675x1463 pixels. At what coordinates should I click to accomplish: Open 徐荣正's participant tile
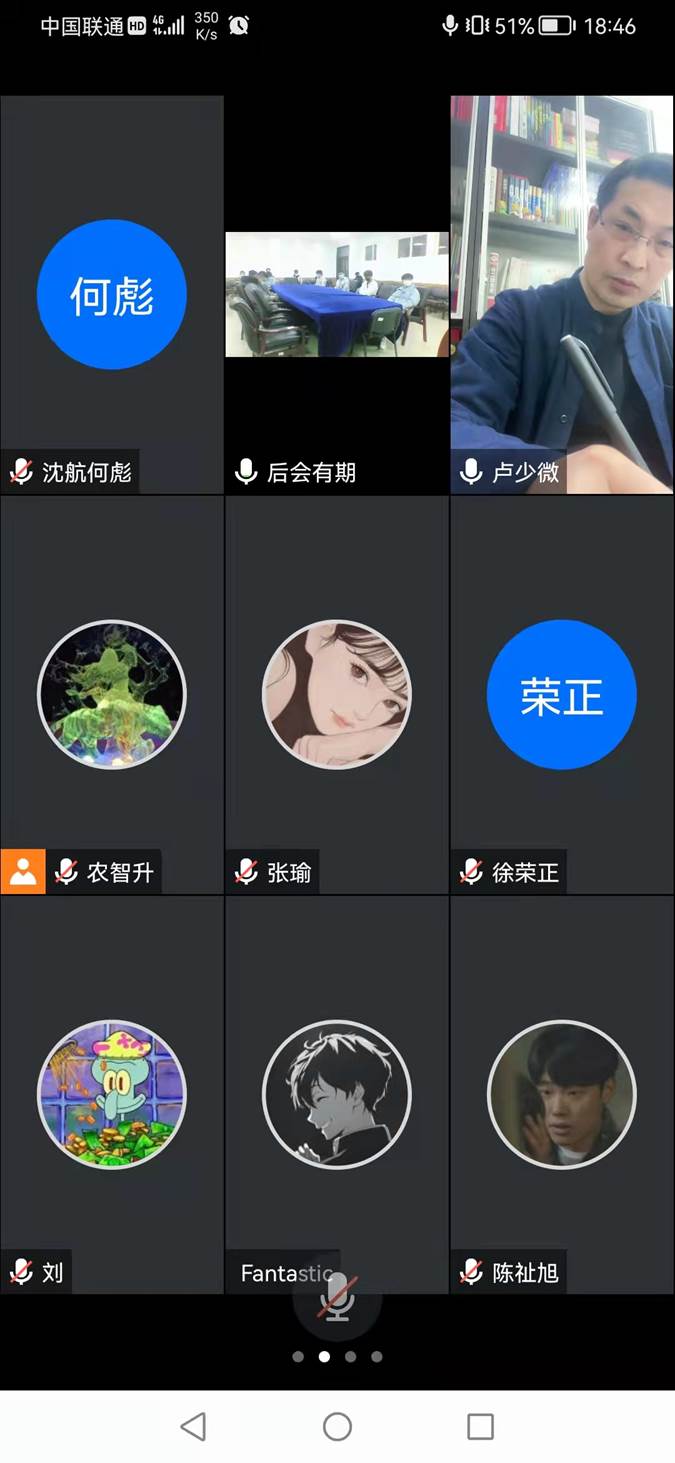pyautogui.click(x=562, y=694)
